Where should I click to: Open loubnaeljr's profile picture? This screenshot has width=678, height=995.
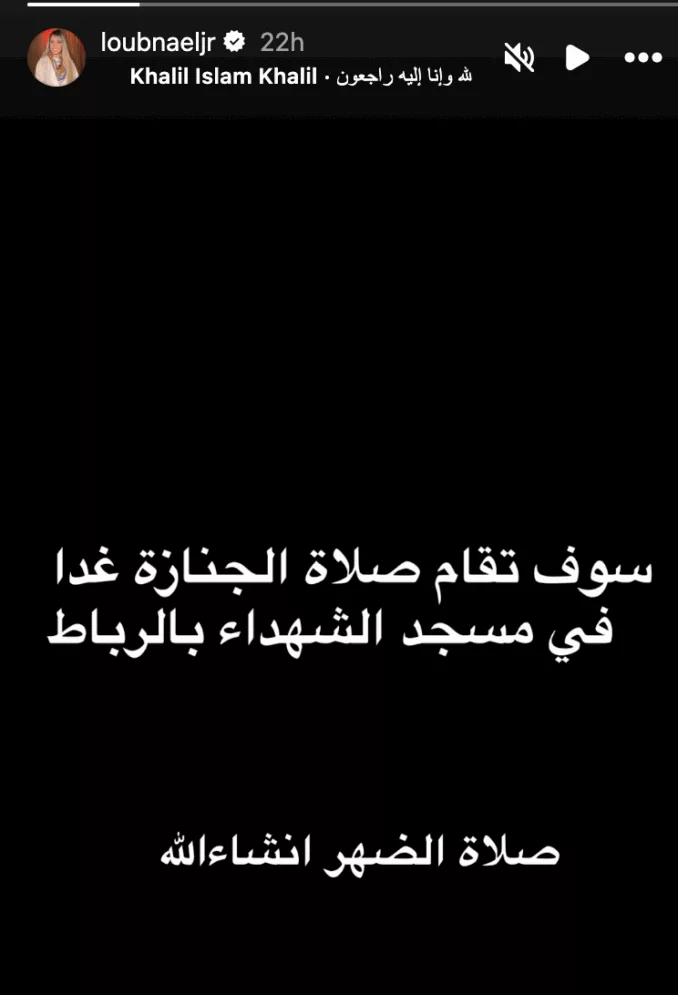click(x=56, y=58)
